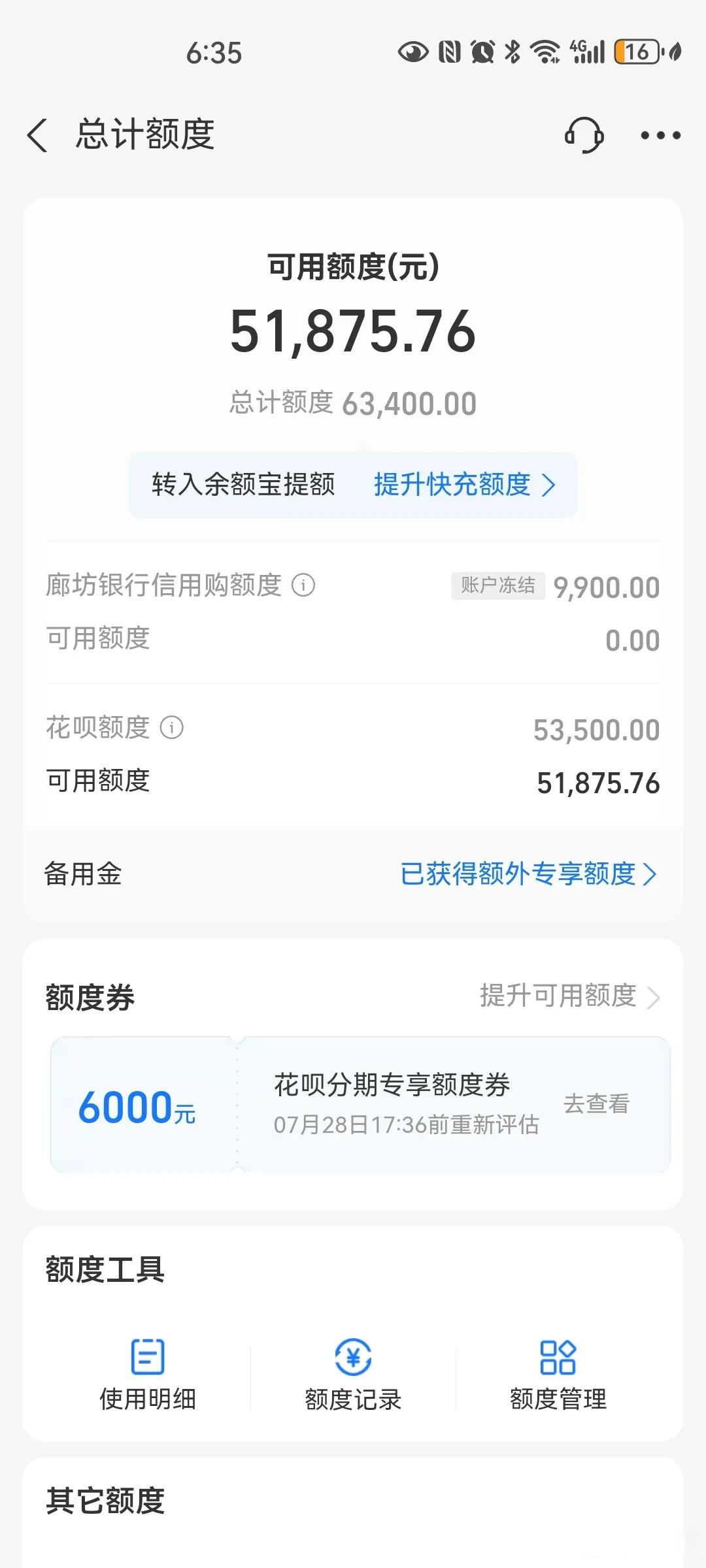Tap 去查看 on 花呗分期专享额度券
Image resolution: width=706 pixels, height=1568 pixels.
[596, 1104]
